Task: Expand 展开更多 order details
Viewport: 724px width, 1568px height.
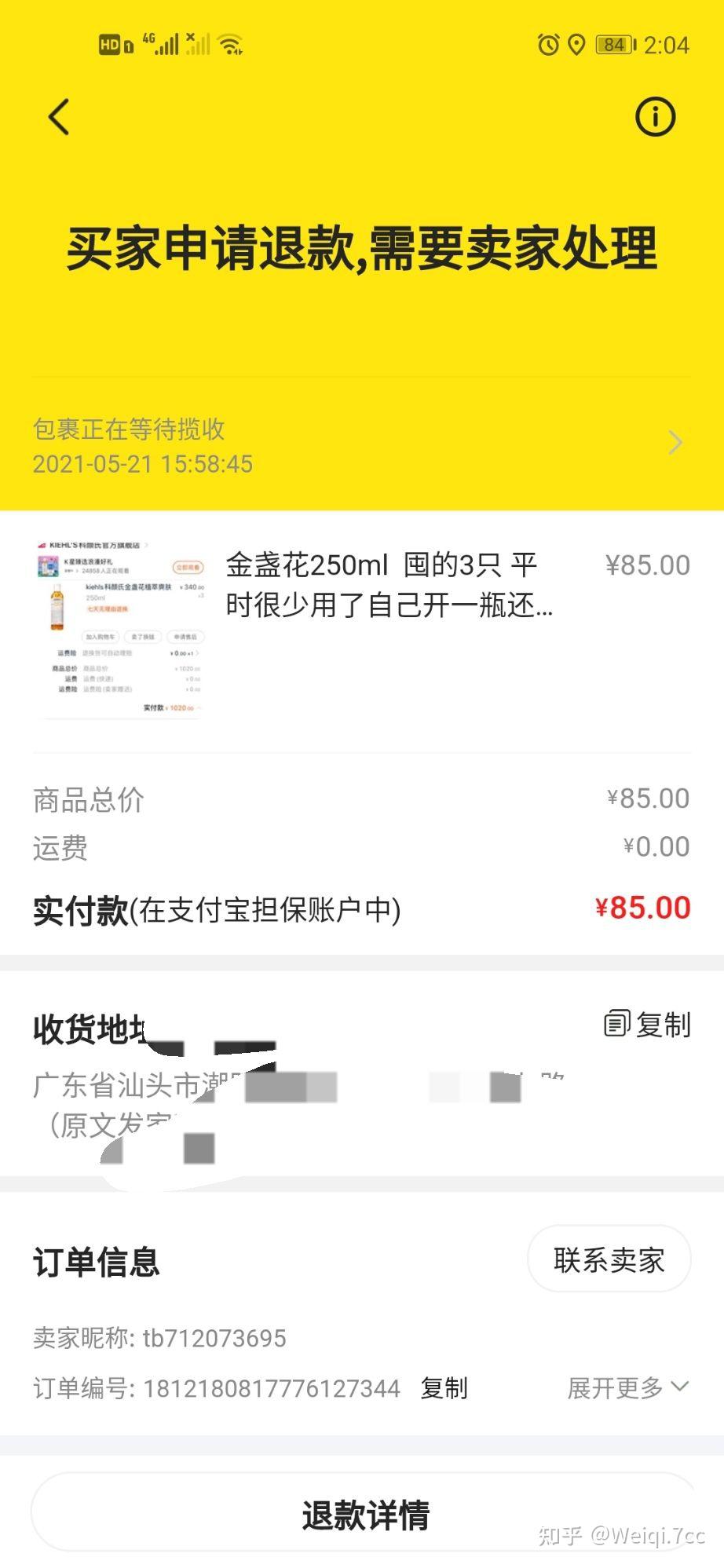Action: coord(627,1388)
